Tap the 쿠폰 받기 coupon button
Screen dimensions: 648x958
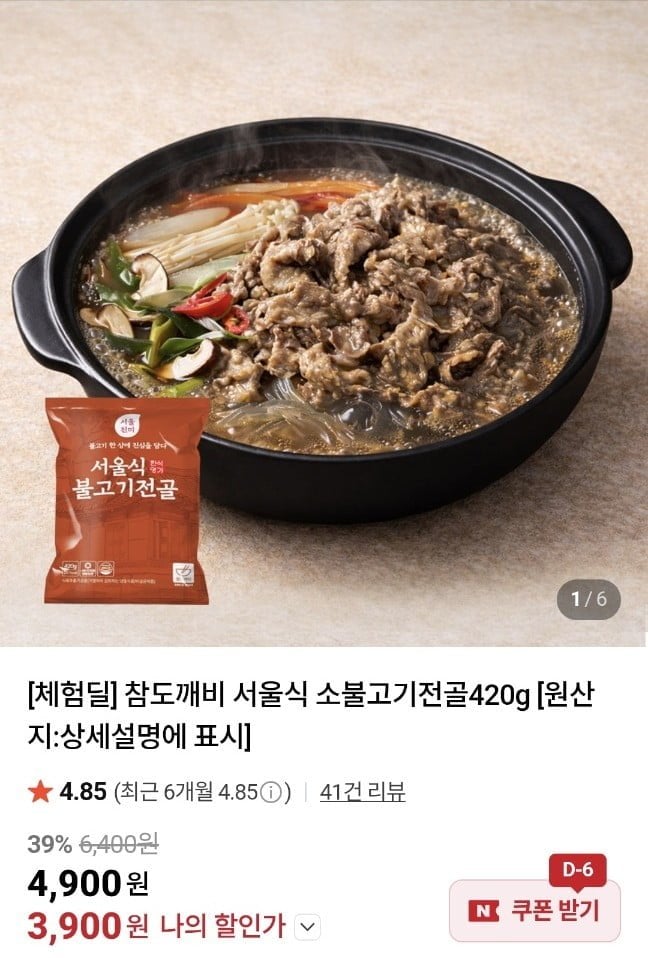point(535,910)
